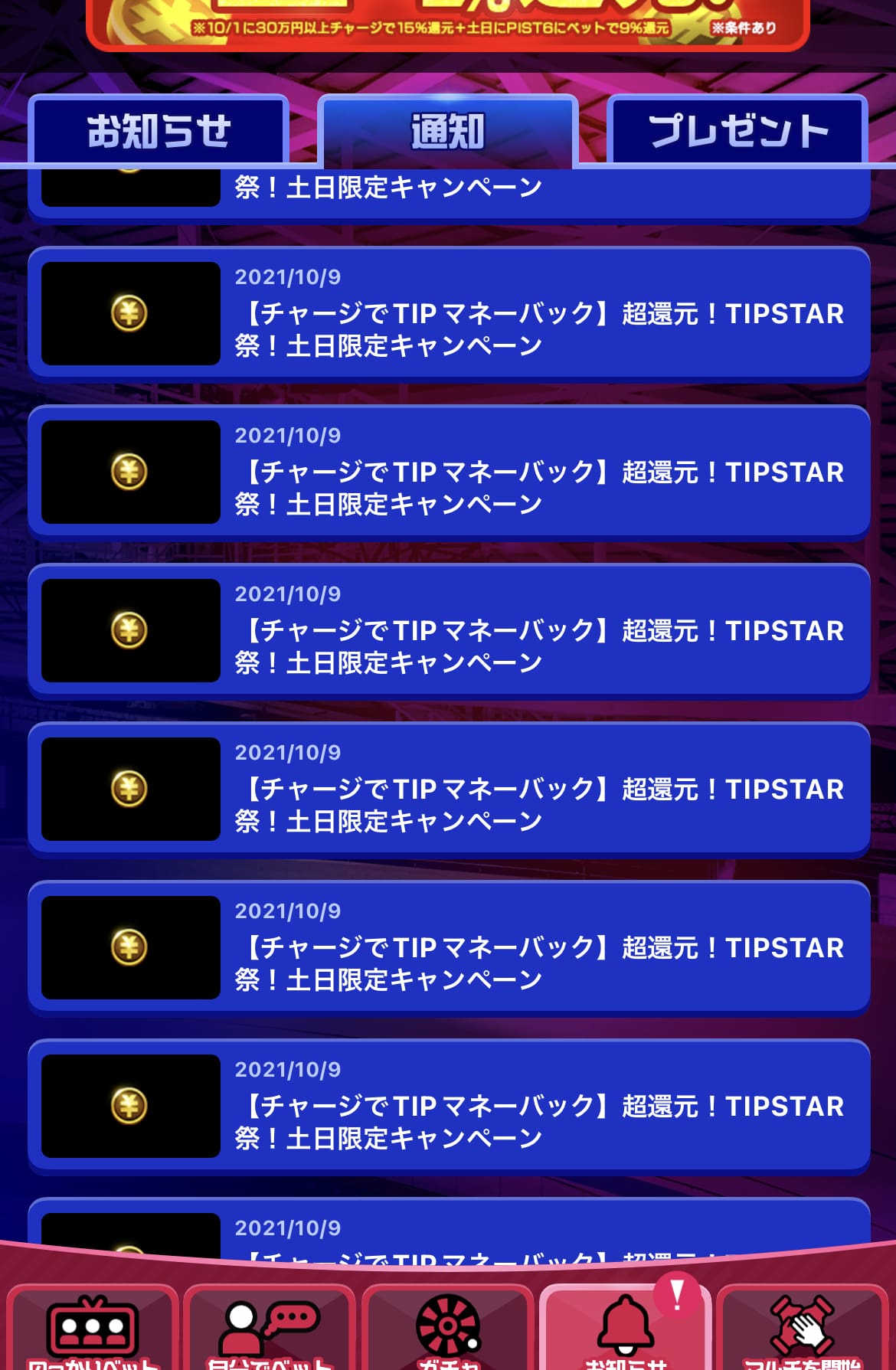Open のっかりベット in bottom navigation

pos(93,1329)
